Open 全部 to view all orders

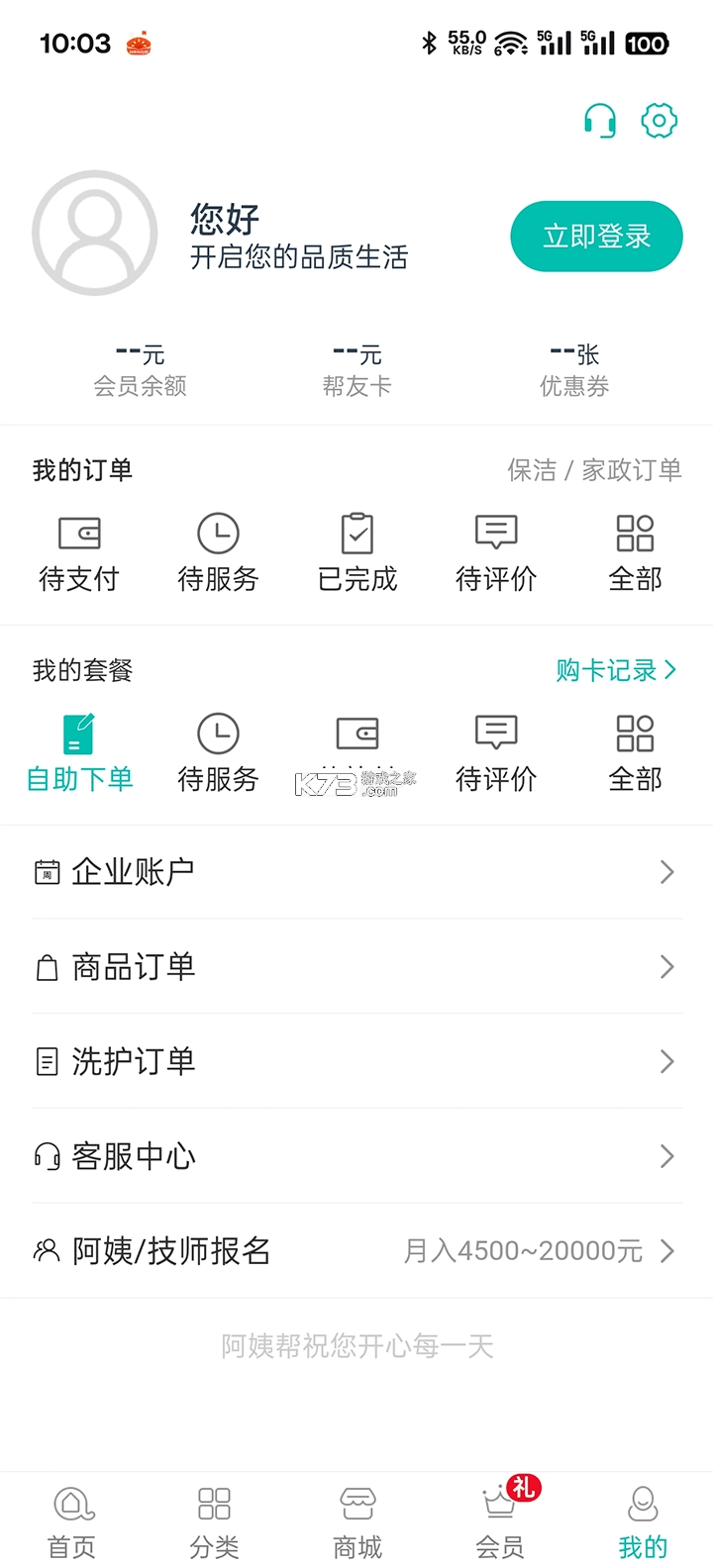[635, 550]
